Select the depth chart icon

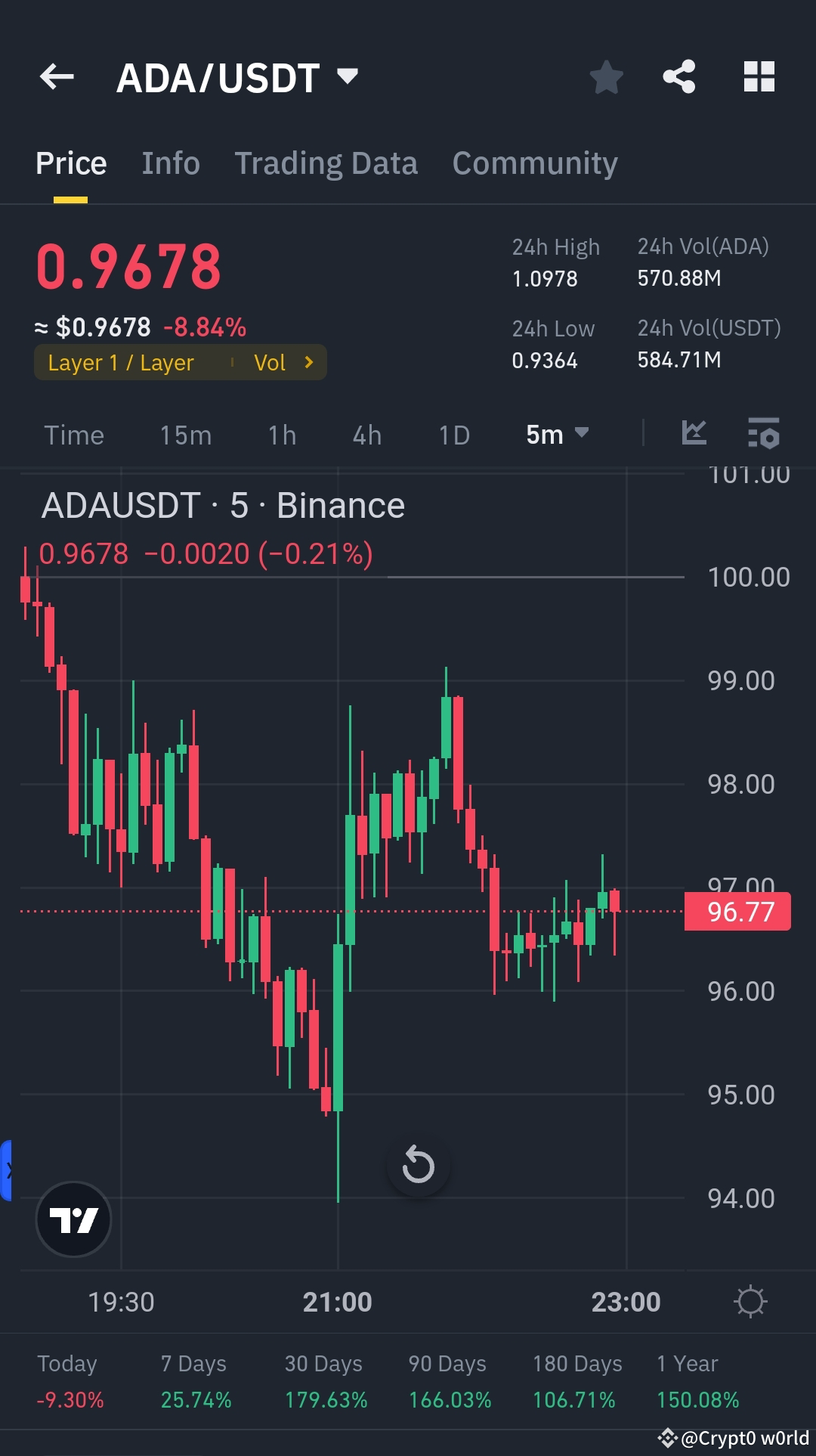click(694, 434)
